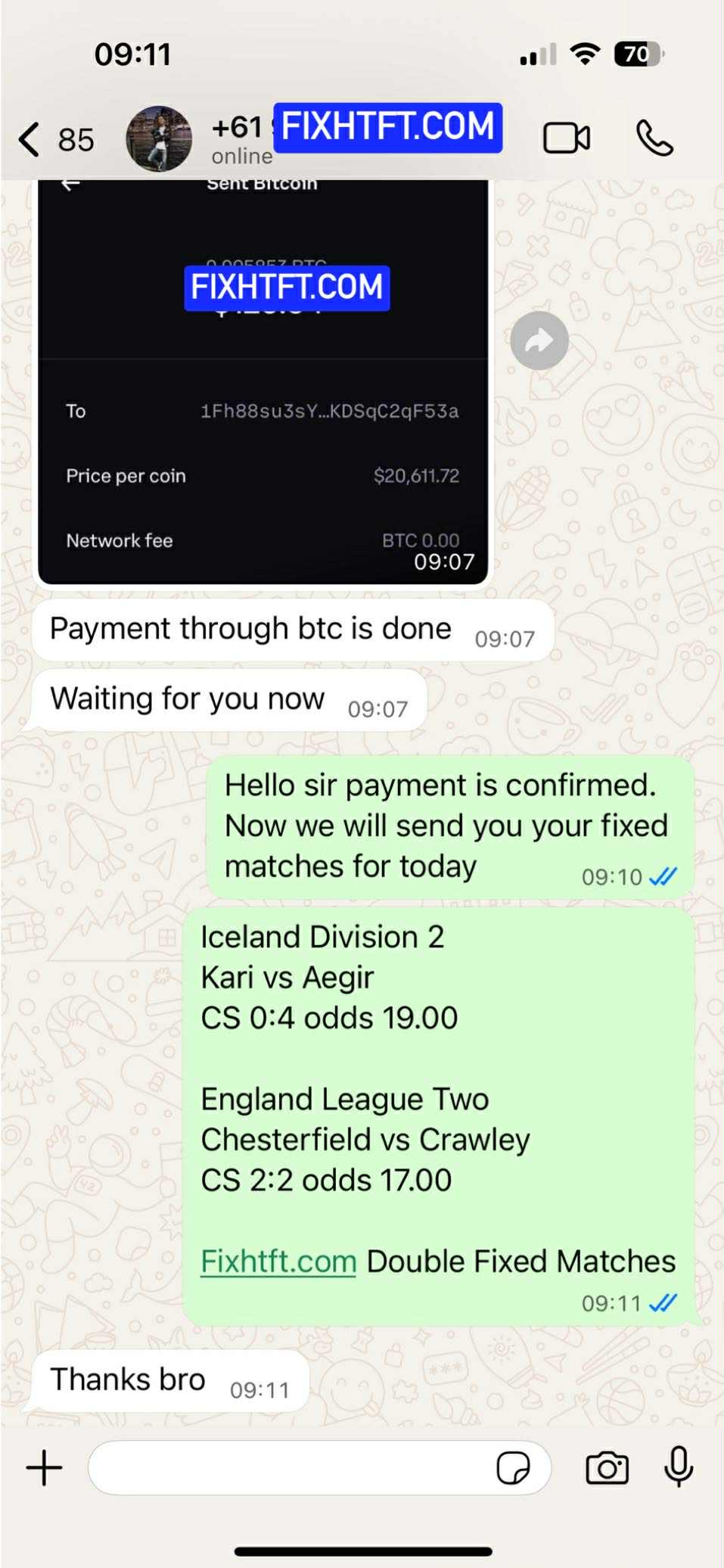The image size is (724, 1568).
Task: Record a voice message
Action: click(679, 1467)
